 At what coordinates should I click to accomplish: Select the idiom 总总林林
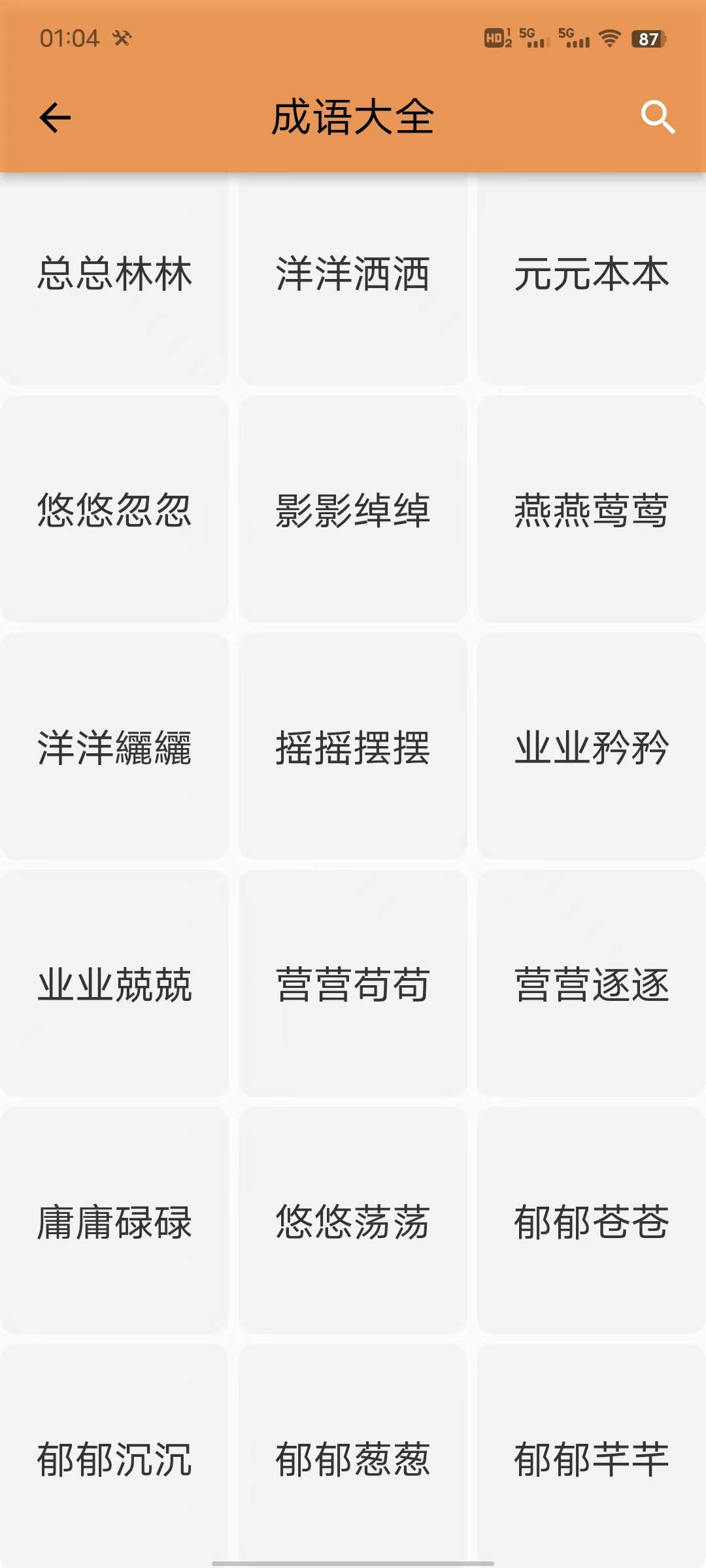114,276
